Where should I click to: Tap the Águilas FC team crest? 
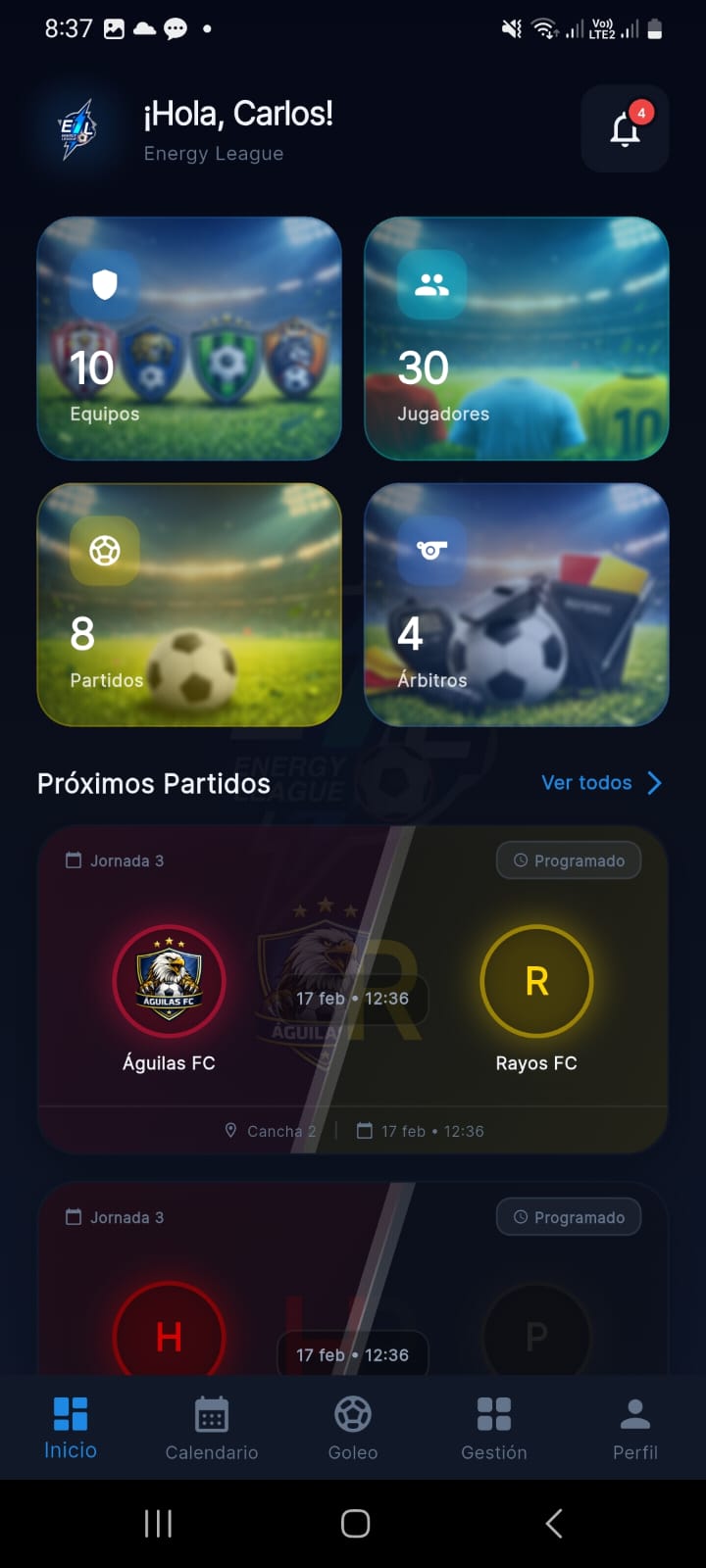click(169, 981)
